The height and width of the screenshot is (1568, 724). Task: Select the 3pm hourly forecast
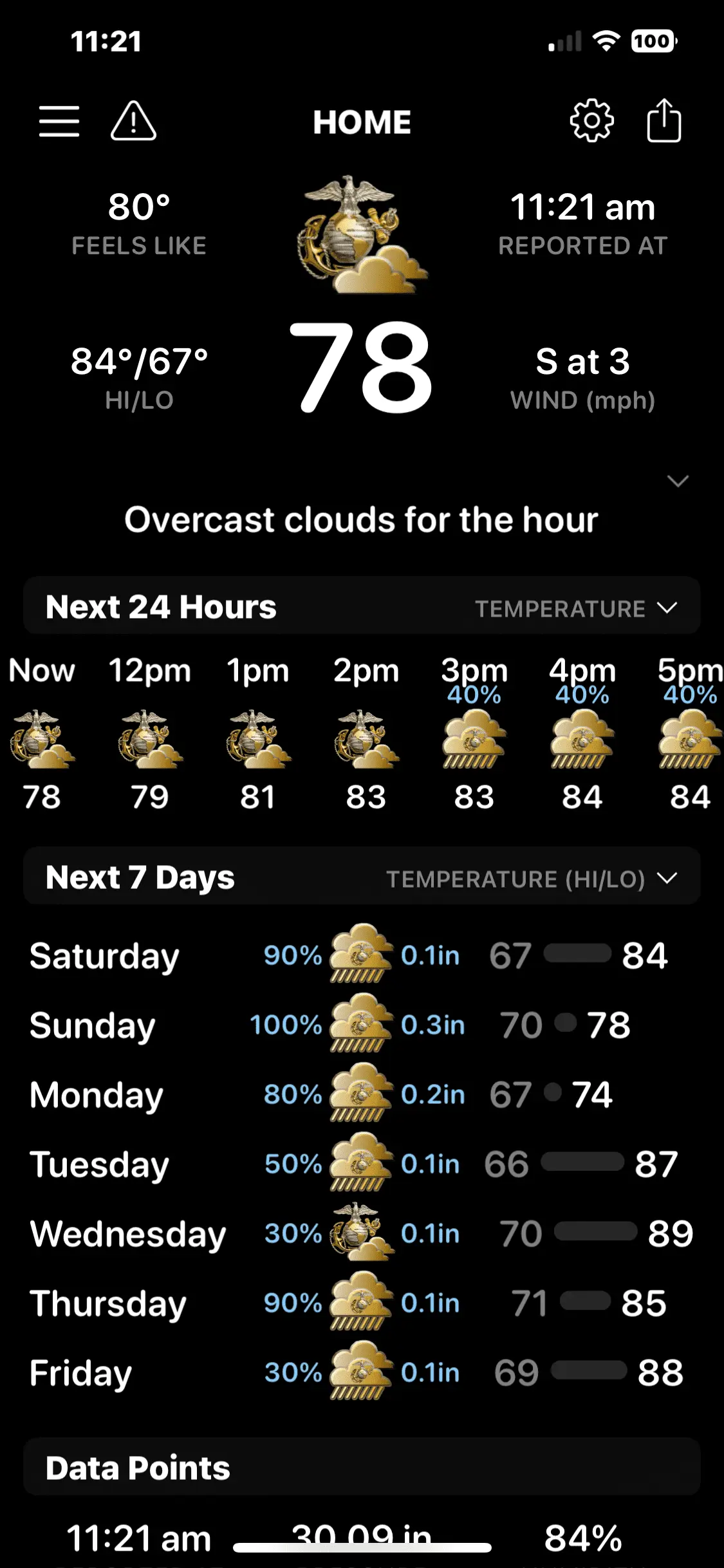(x=474, y=734)
